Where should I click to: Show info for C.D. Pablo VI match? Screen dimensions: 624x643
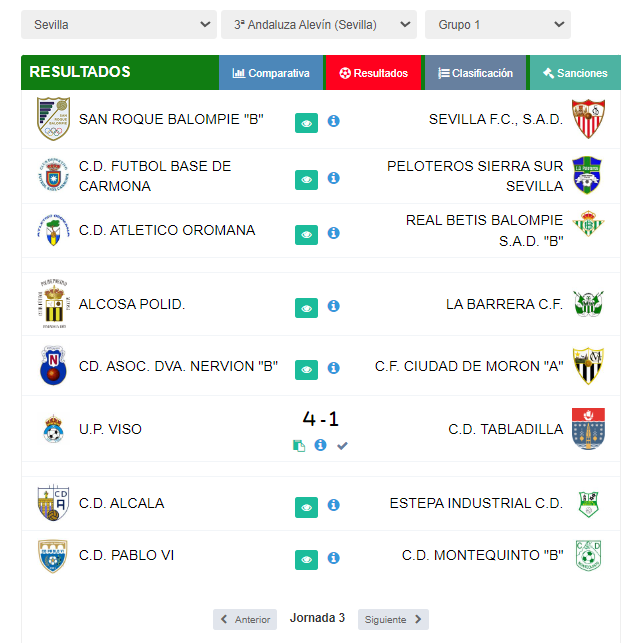334,558
